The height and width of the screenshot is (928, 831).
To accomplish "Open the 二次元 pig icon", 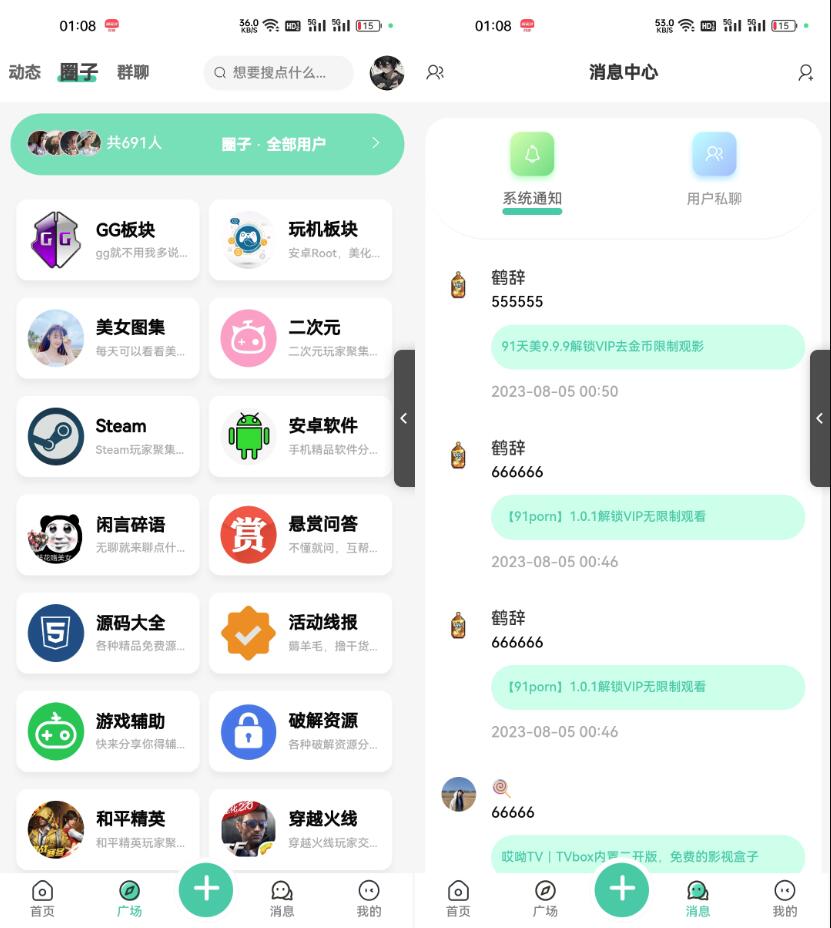I will (x=247, y=337).
